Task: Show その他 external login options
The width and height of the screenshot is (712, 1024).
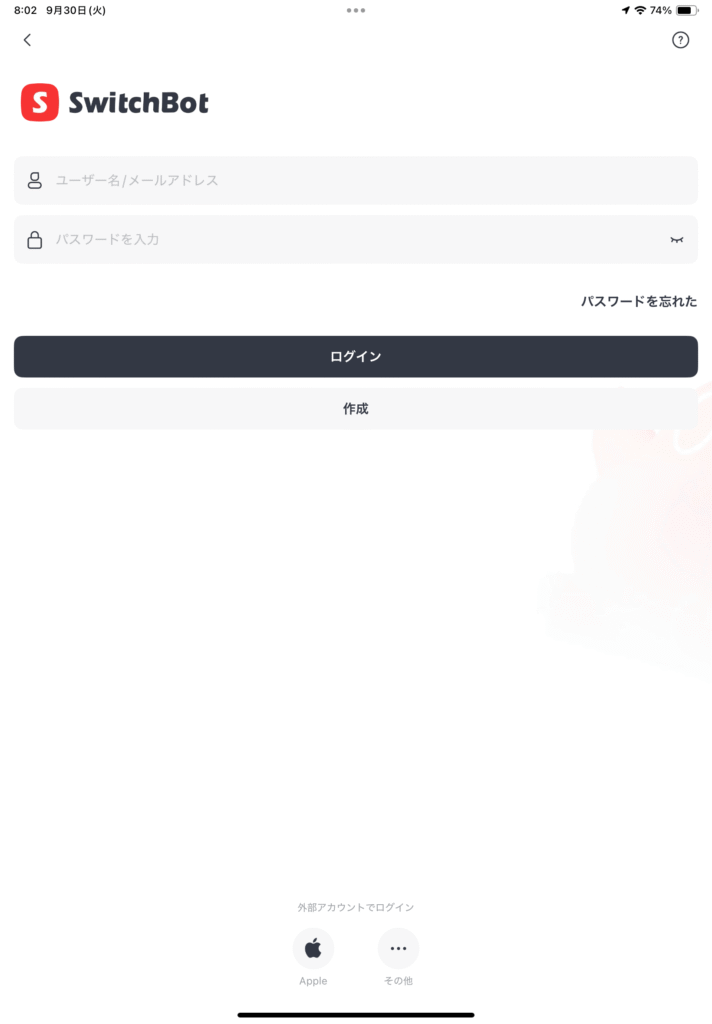Action: pyautogui.click(x=398, y=948)
